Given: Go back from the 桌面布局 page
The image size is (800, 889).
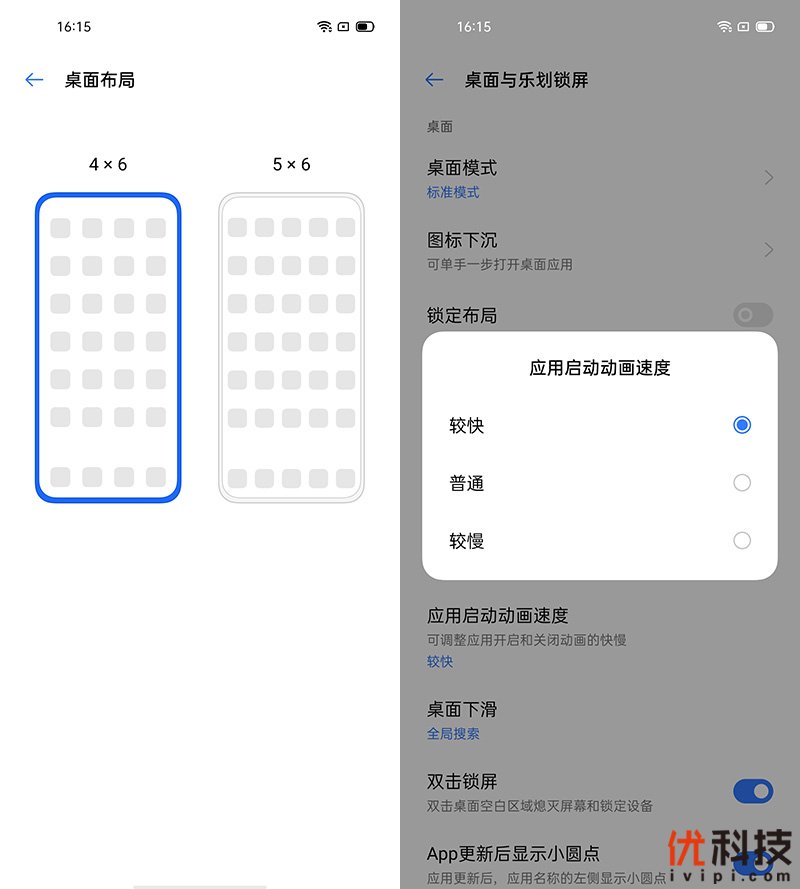Looking at the screenshot, I should click(x=35, y=80).
